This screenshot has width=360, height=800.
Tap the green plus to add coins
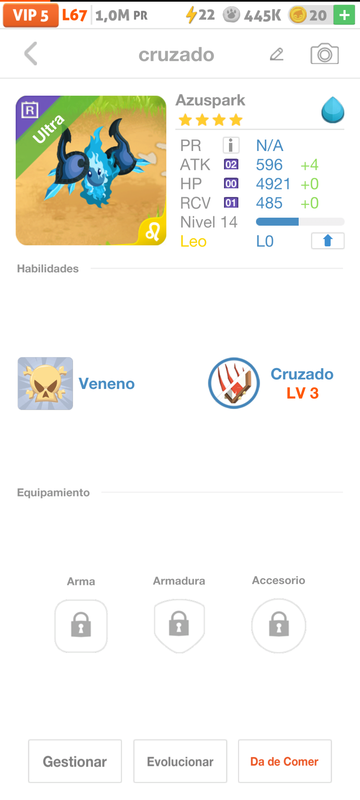click(x=344, y=15)
